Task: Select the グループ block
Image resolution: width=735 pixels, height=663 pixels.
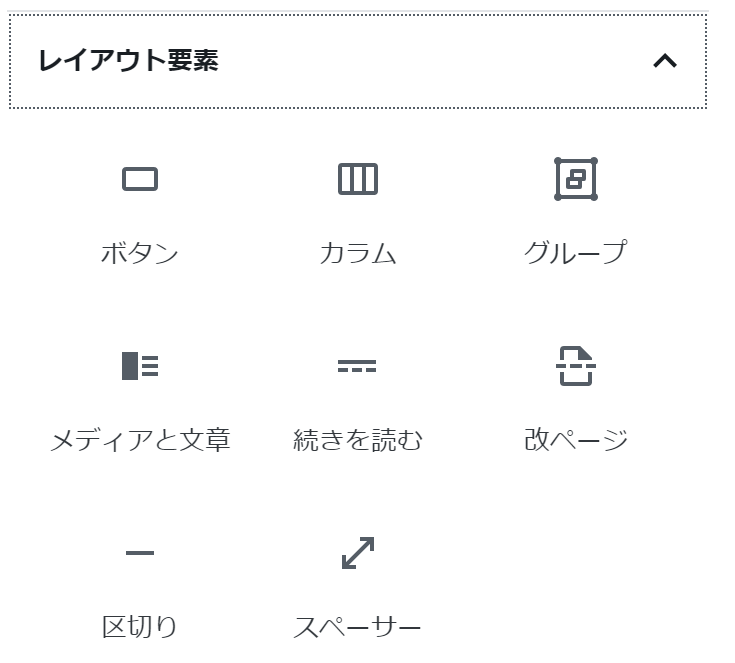Action: (575, 210)
